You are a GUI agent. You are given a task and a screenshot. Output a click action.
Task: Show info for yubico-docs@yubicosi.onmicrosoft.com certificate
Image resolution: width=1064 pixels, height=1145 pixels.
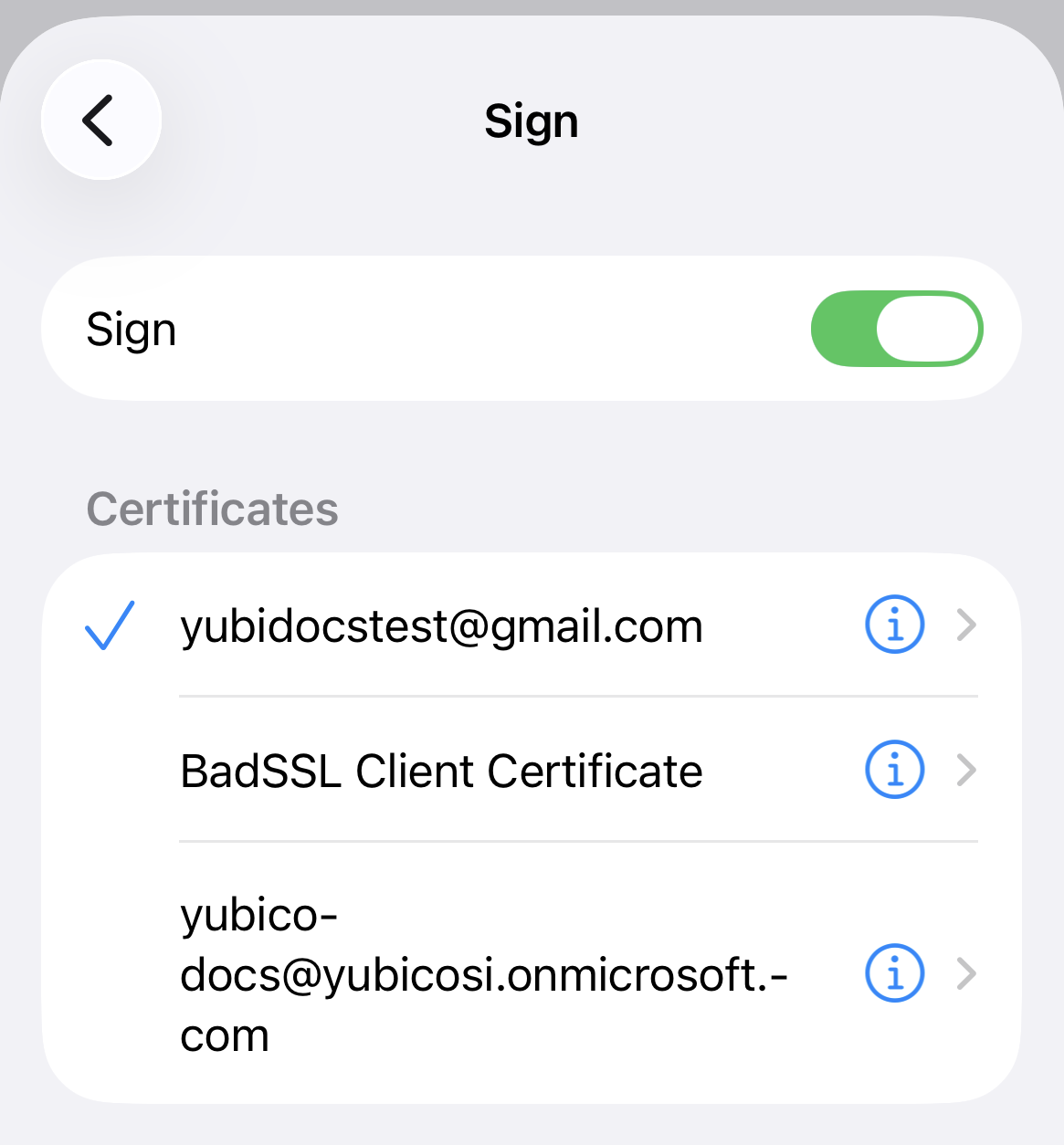coord(894,973)
